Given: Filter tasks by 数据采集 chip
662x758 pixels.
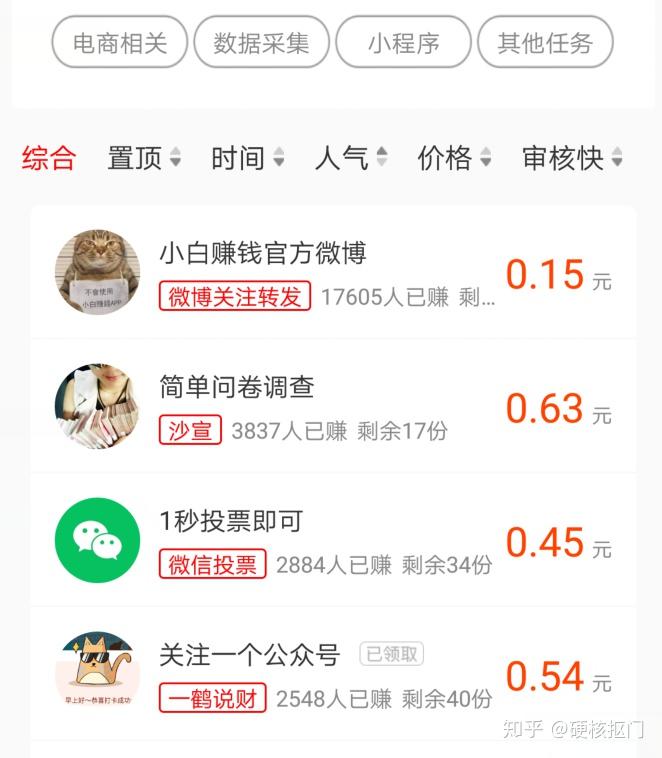Looking at the screenshot, I should 261,43.
